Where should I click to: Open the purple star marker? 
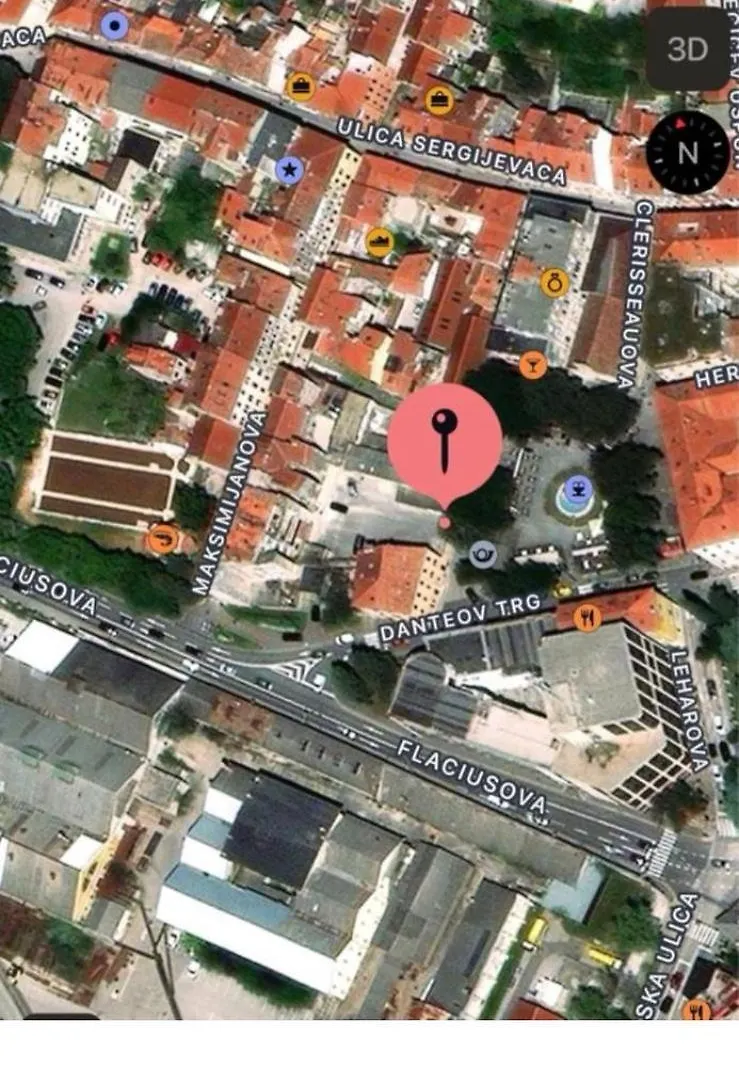click(x=289, y=169)
